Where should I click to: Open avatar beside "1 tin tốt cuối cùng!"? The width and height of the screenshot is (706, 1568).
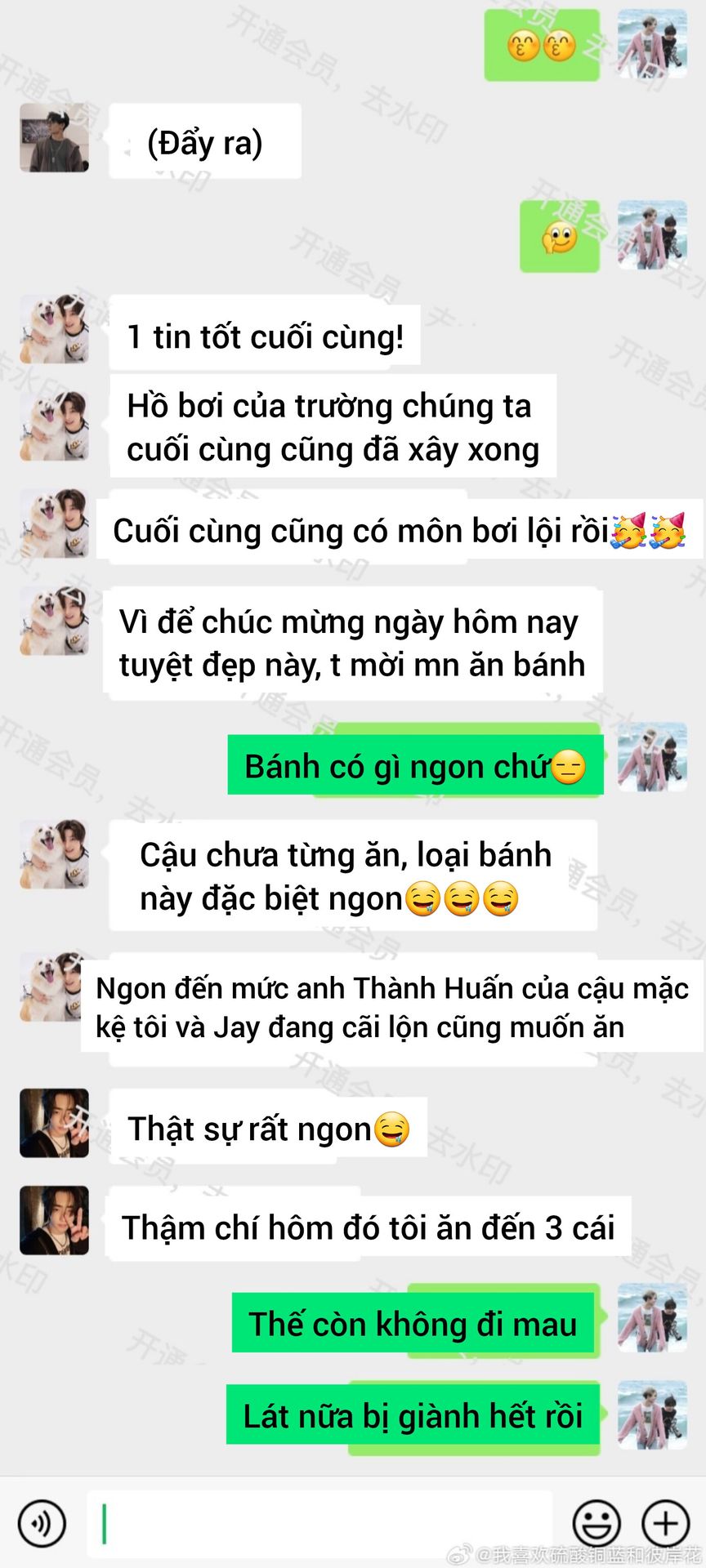(54, 329)
